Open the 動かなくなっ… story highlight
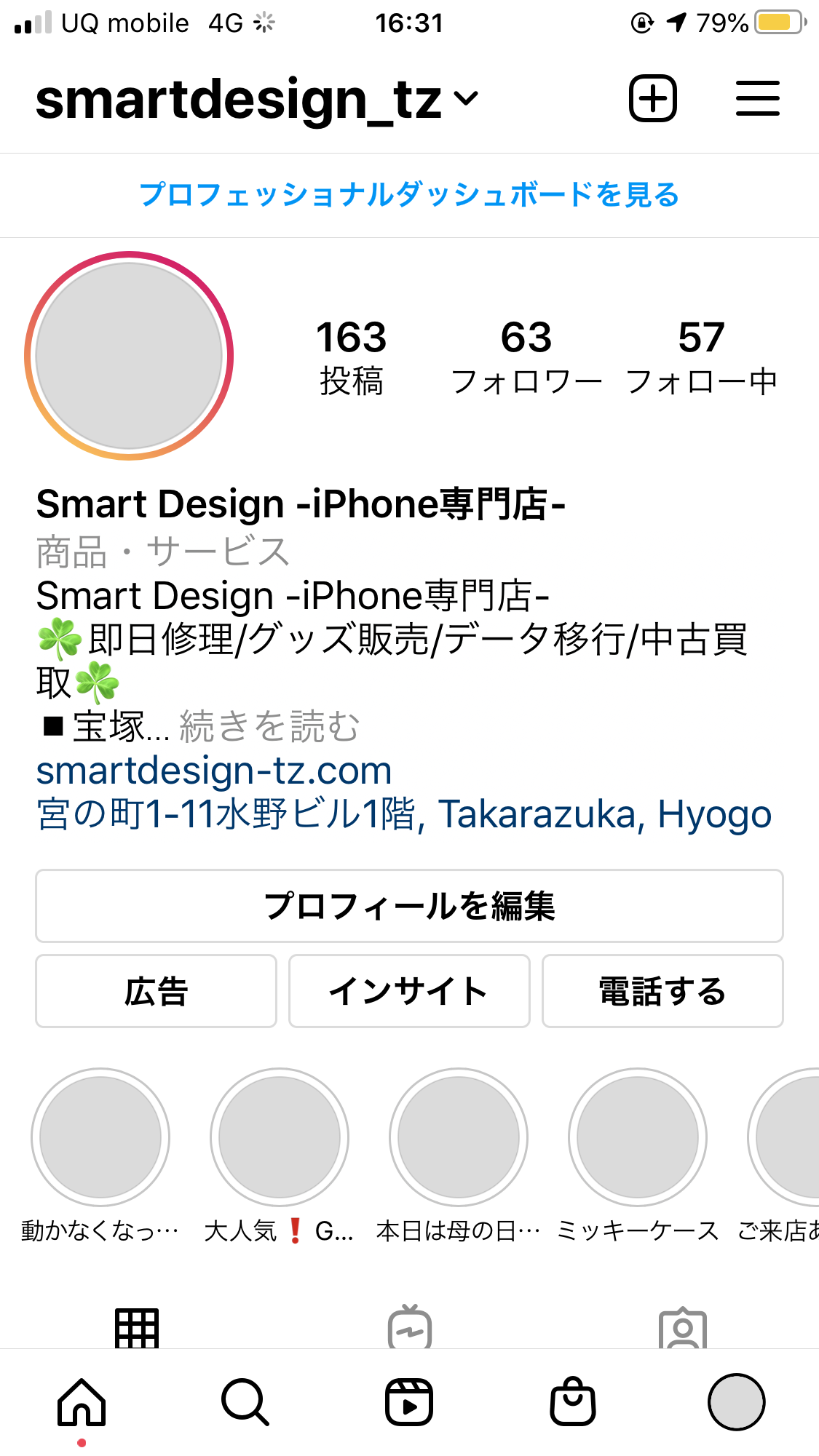The height and width of the screenshot is (1456, 819). 100,1137
